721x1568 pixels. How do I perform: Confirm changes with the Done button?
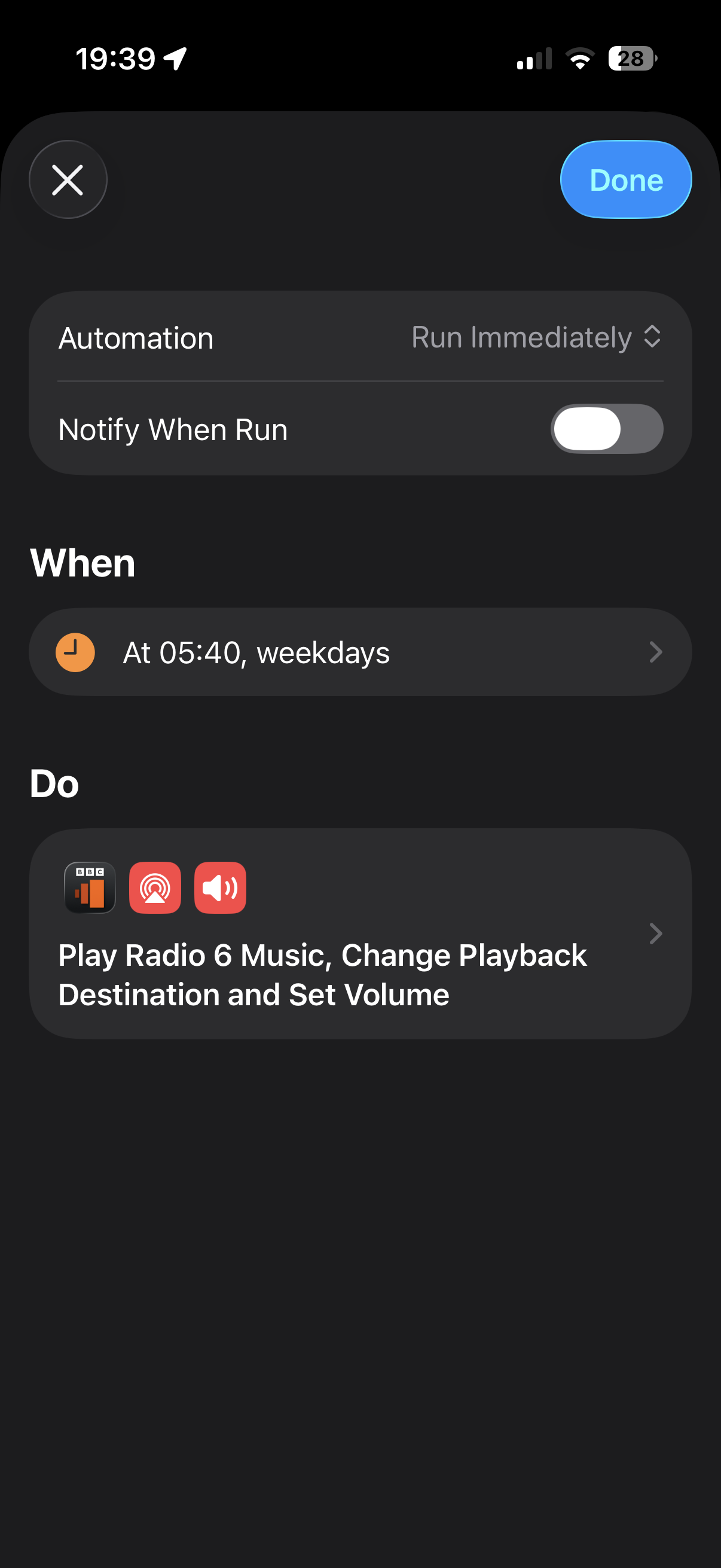[625, 179]
